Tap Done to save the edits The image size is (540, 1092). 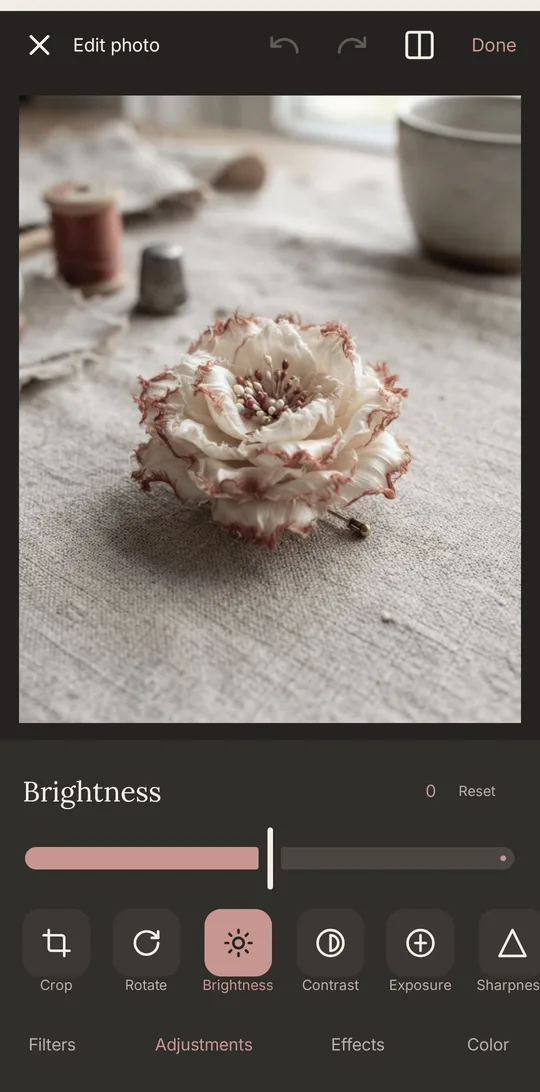tap(493, 45)
